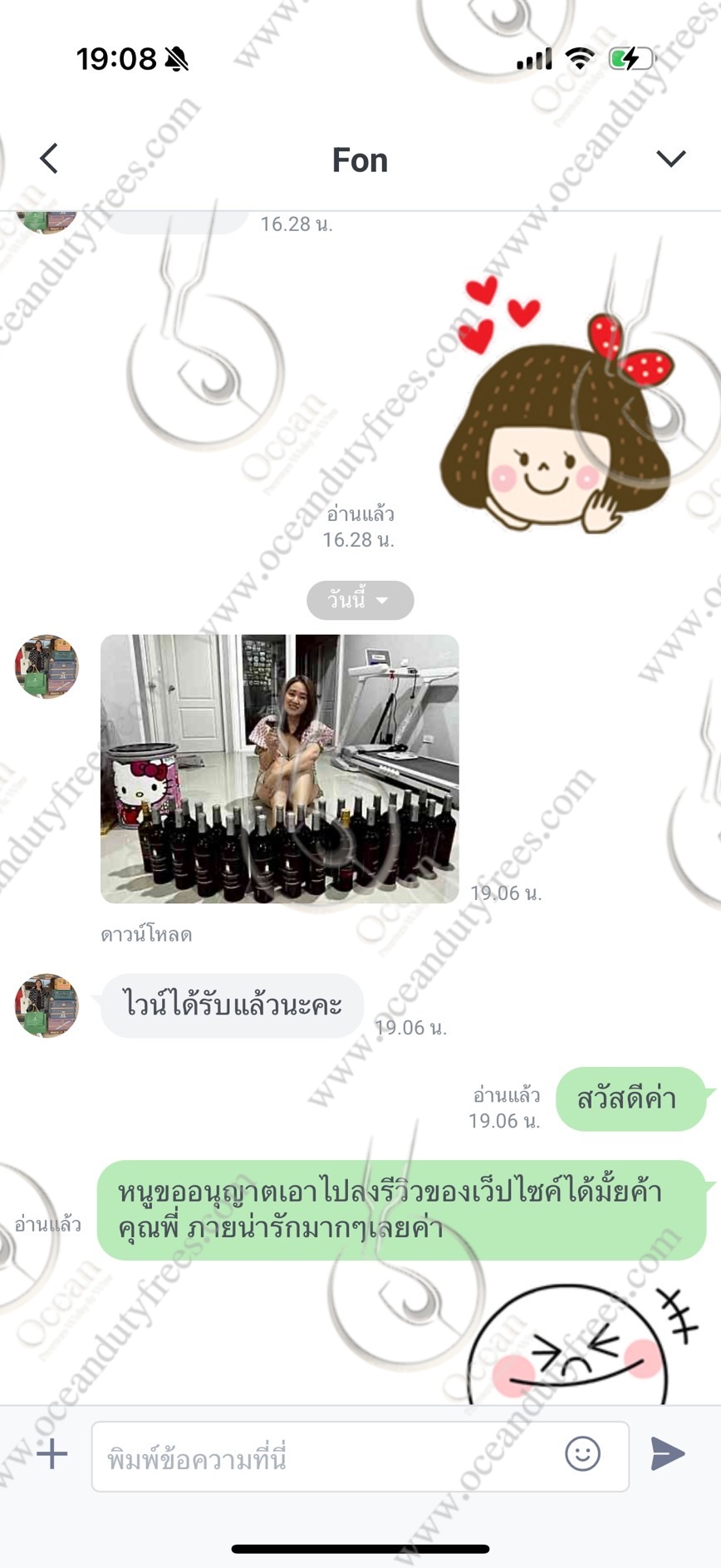
Task: Open the photo with wine bottles
Action: click(x=279, y=769)
